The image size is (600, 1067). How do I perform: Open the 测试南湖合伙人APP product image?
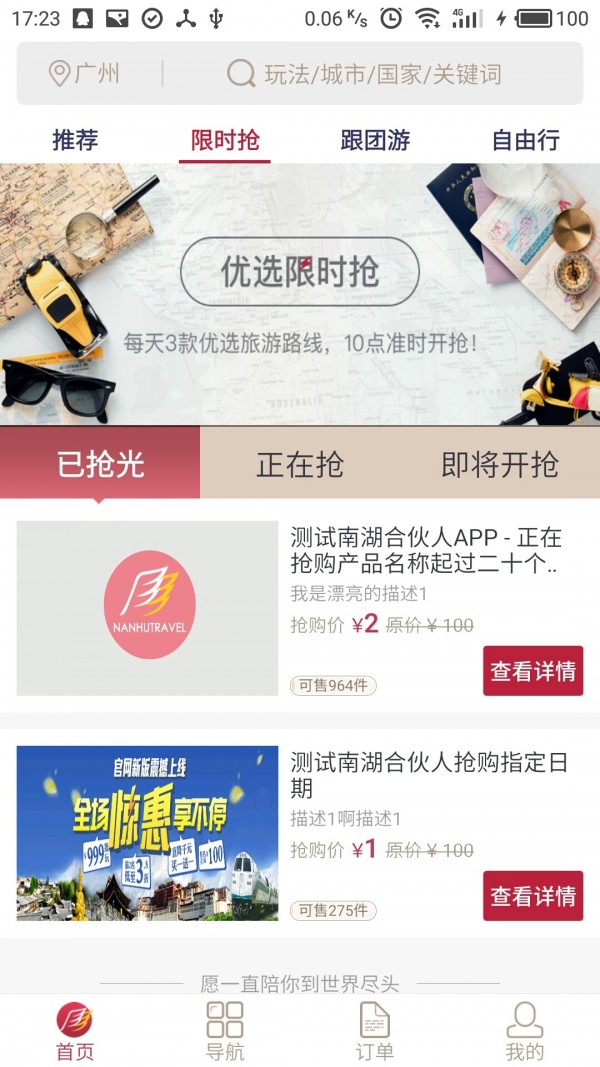(x=148, y=608)
